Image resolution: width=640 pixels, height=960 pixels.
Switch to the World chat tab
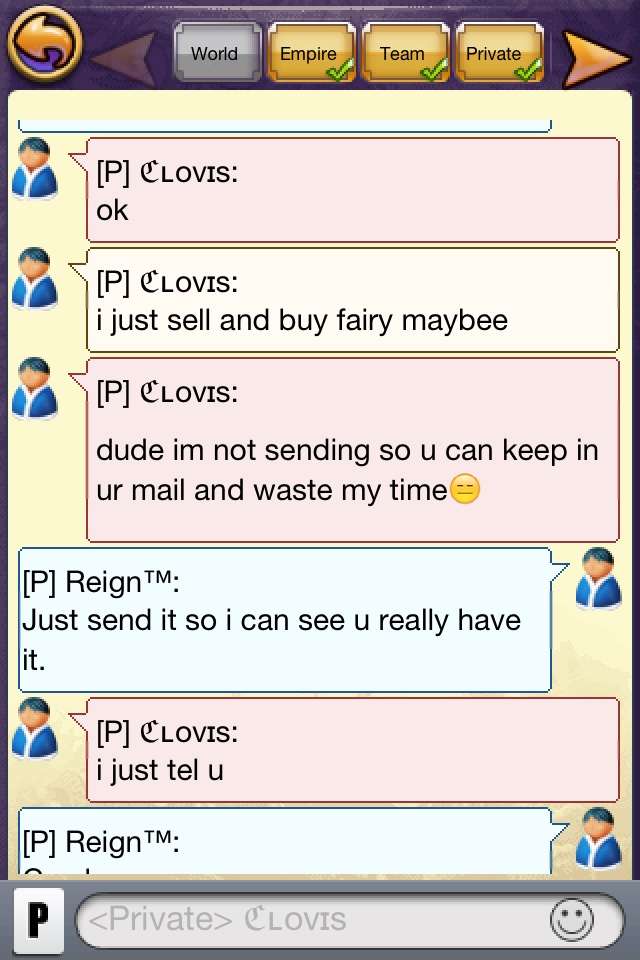(216, 54)
